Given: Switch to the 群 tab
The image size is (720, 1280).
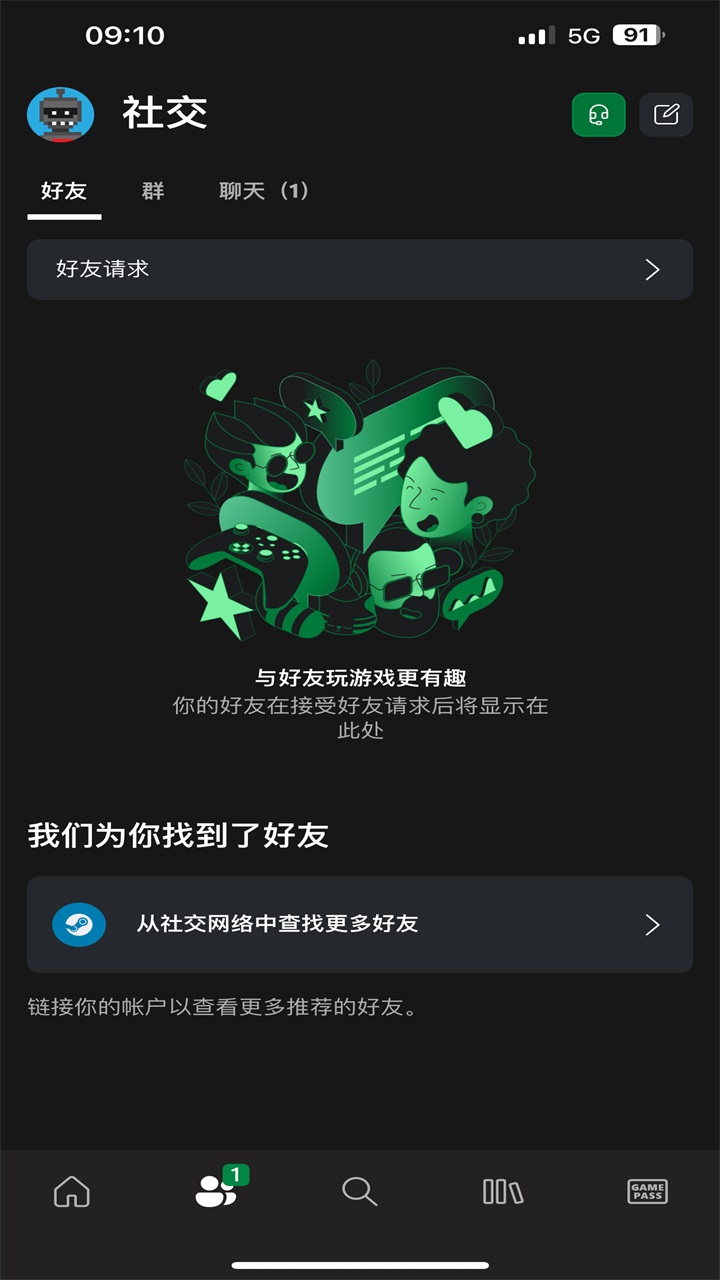Looking at the screenshot, I should [x=152, y=190].
